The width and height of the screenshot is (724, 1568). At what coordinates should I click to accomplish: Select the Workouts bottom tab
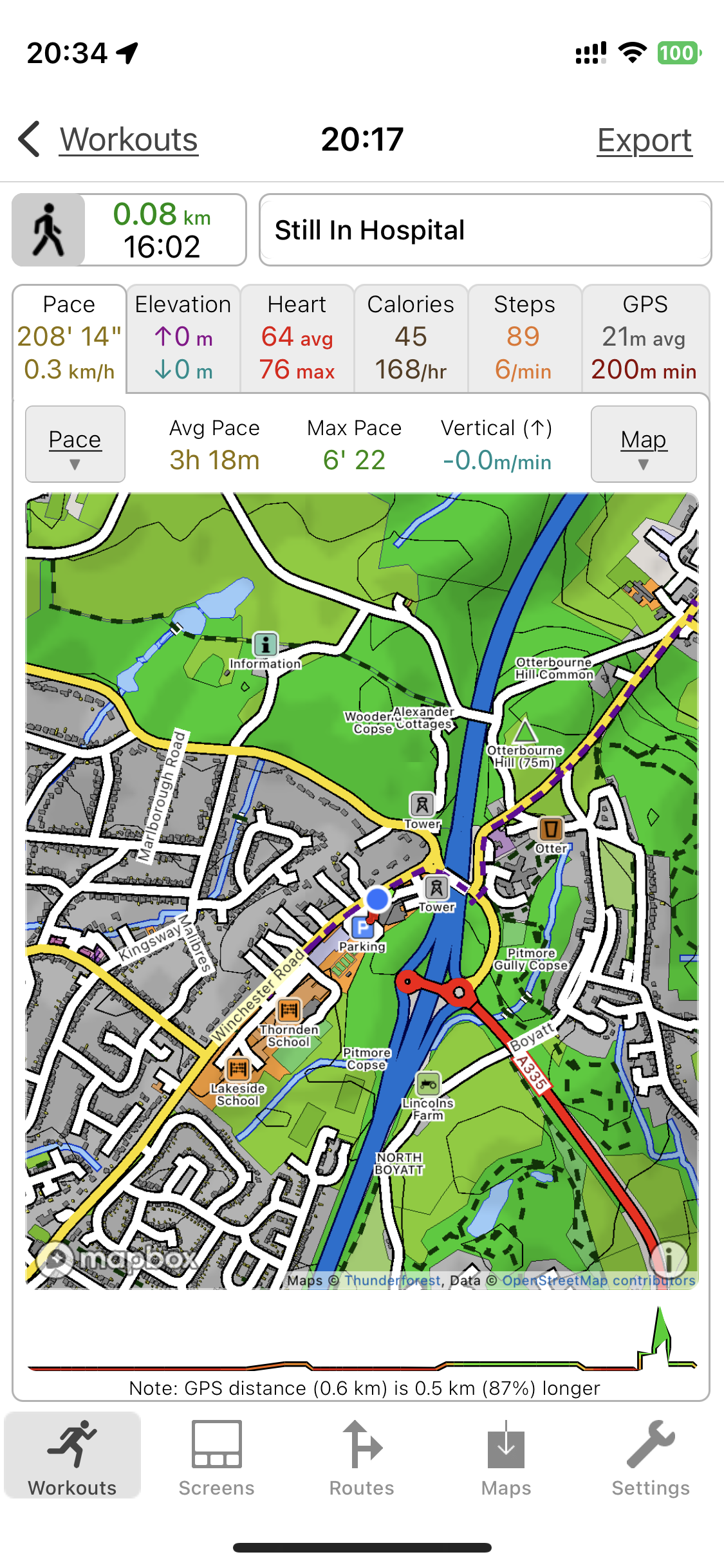tap(73, 1459)
